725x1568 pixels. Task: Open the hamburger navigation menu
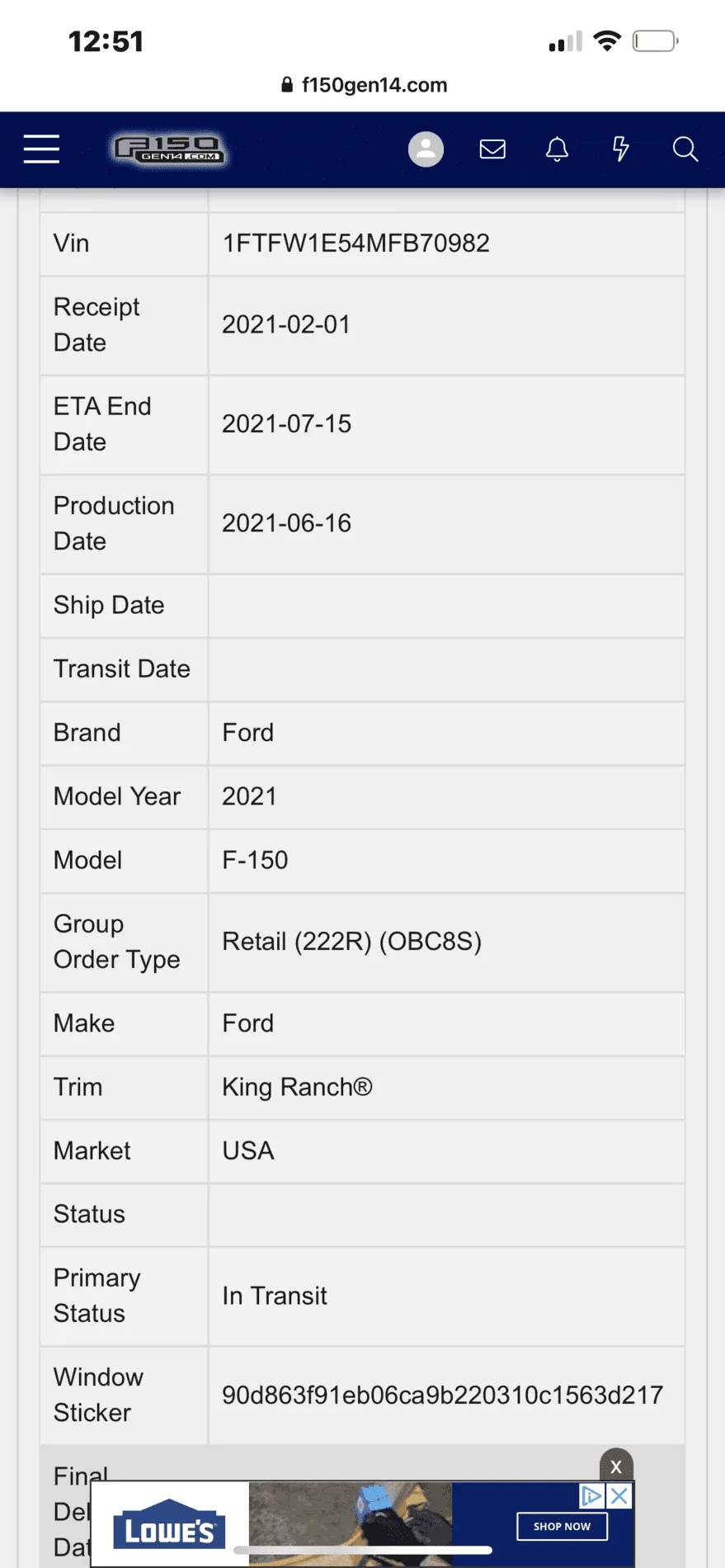point(41,149)
